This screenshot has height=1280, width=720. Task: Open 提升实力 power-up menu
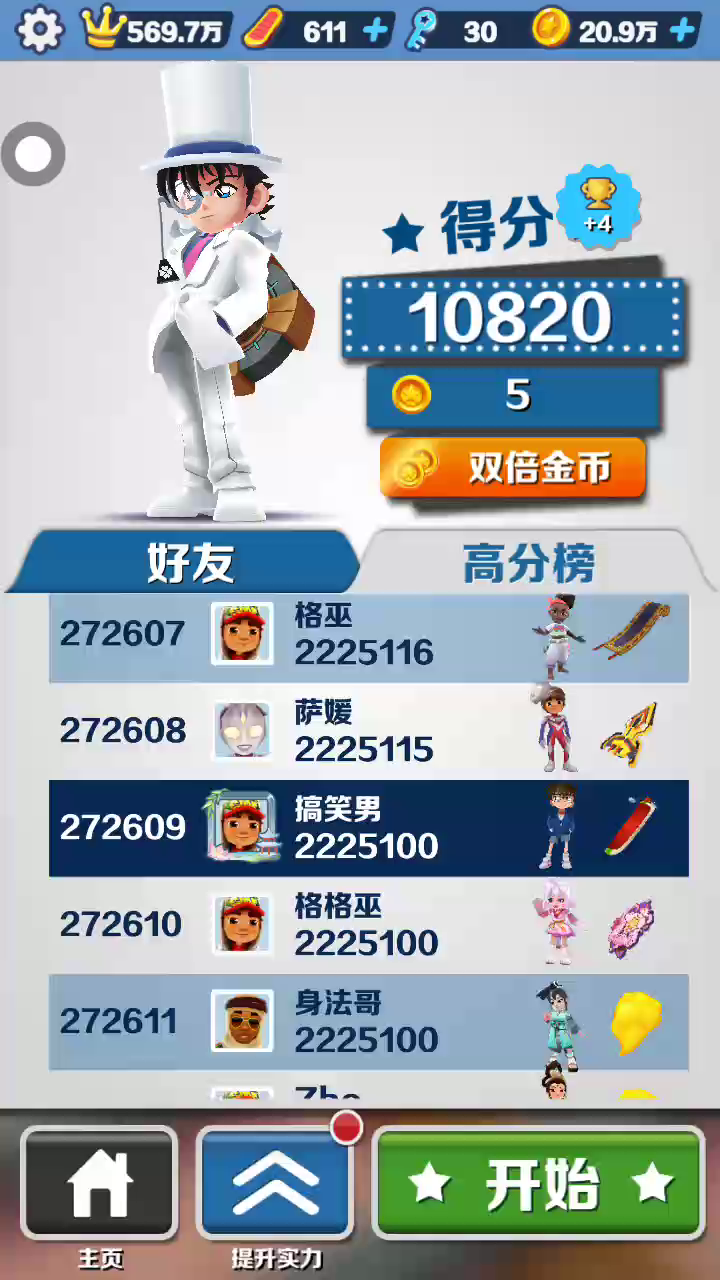pos(276,1183)
